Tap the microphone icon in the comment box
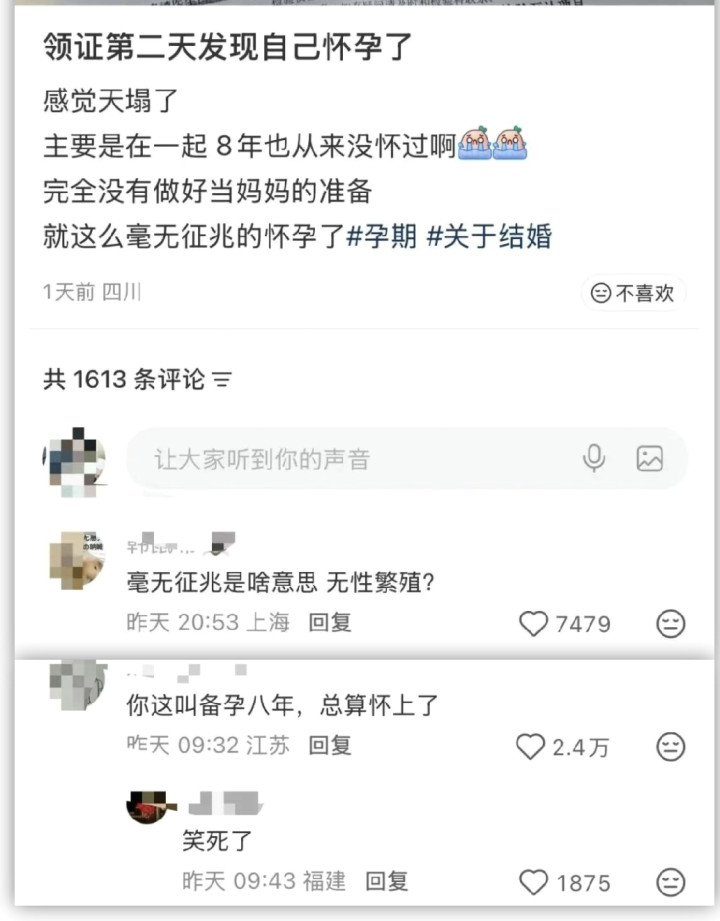The width and height of the screenshot is (720, 921). pos(594,459)
